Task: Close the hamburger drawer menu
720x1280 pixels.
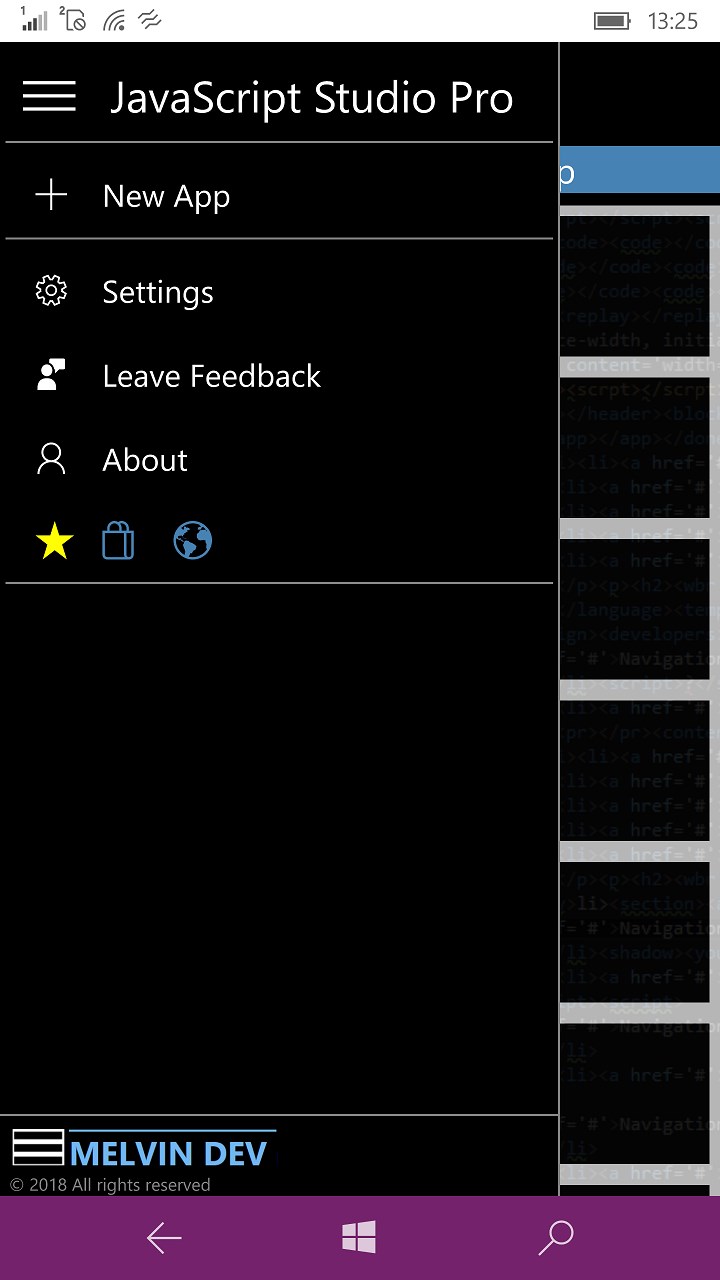Action: pos(49,97)
